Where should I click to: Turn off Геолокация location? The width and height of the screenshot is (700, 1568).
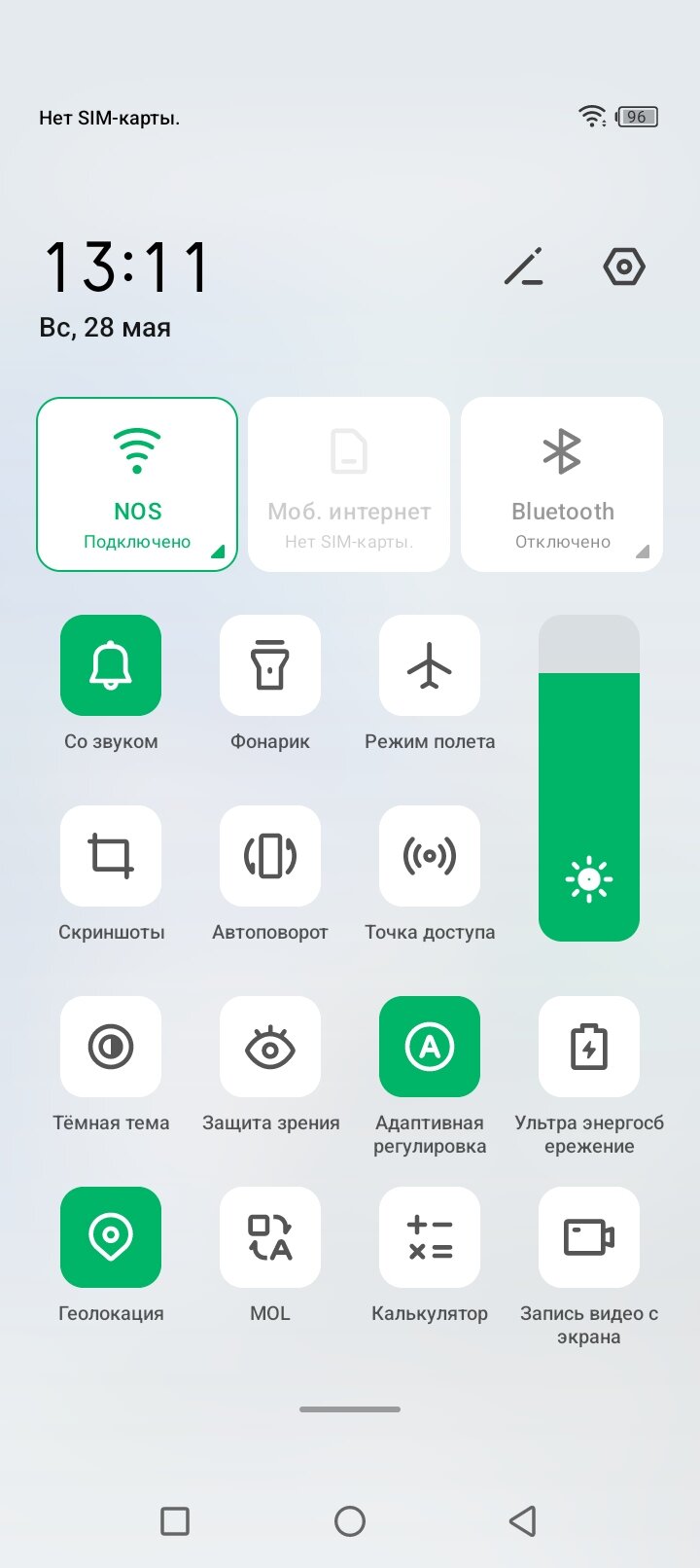pyautogui.click(x=111, y=1237)
